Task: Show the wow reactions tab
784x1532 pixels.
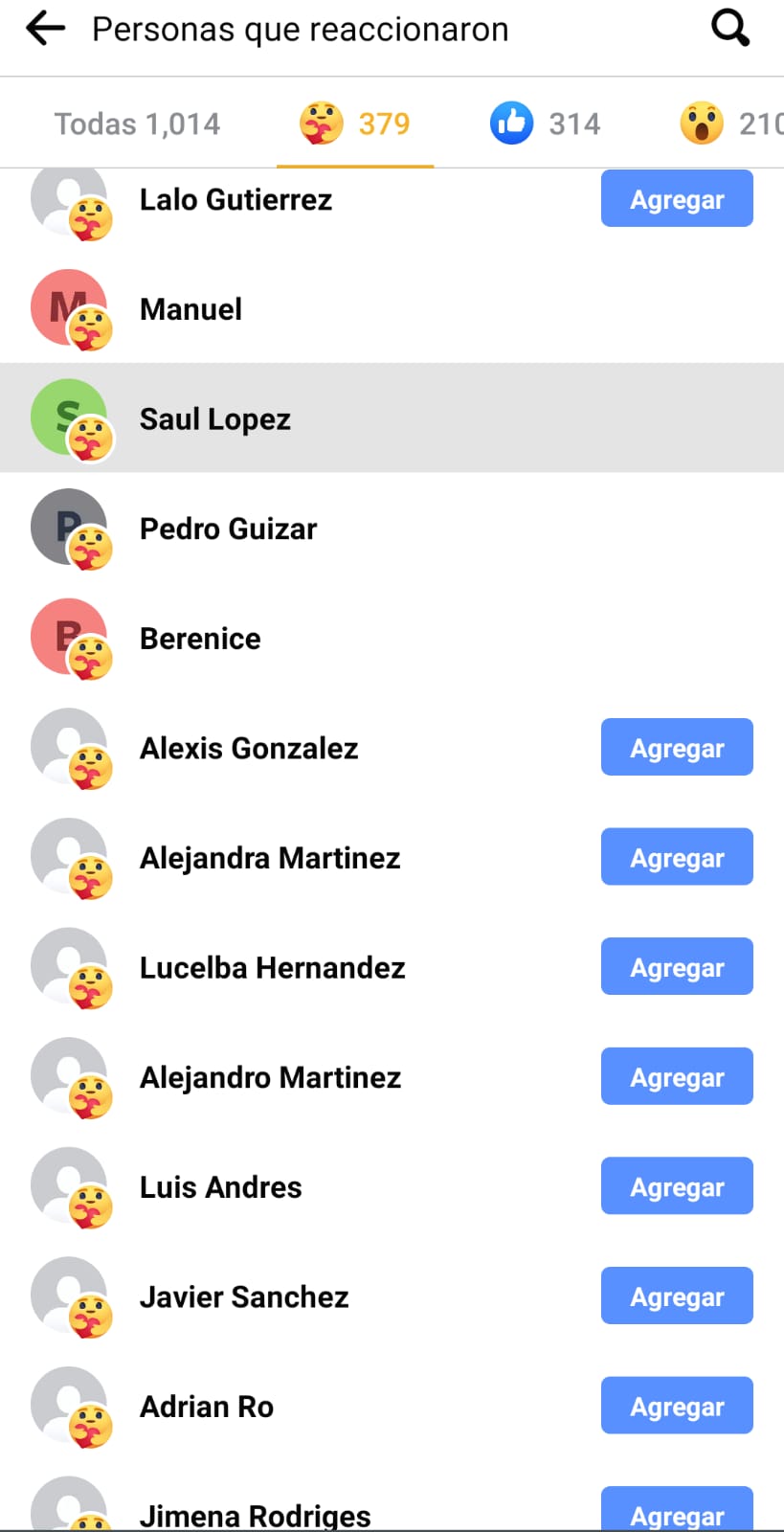Action: coord(731,124)
